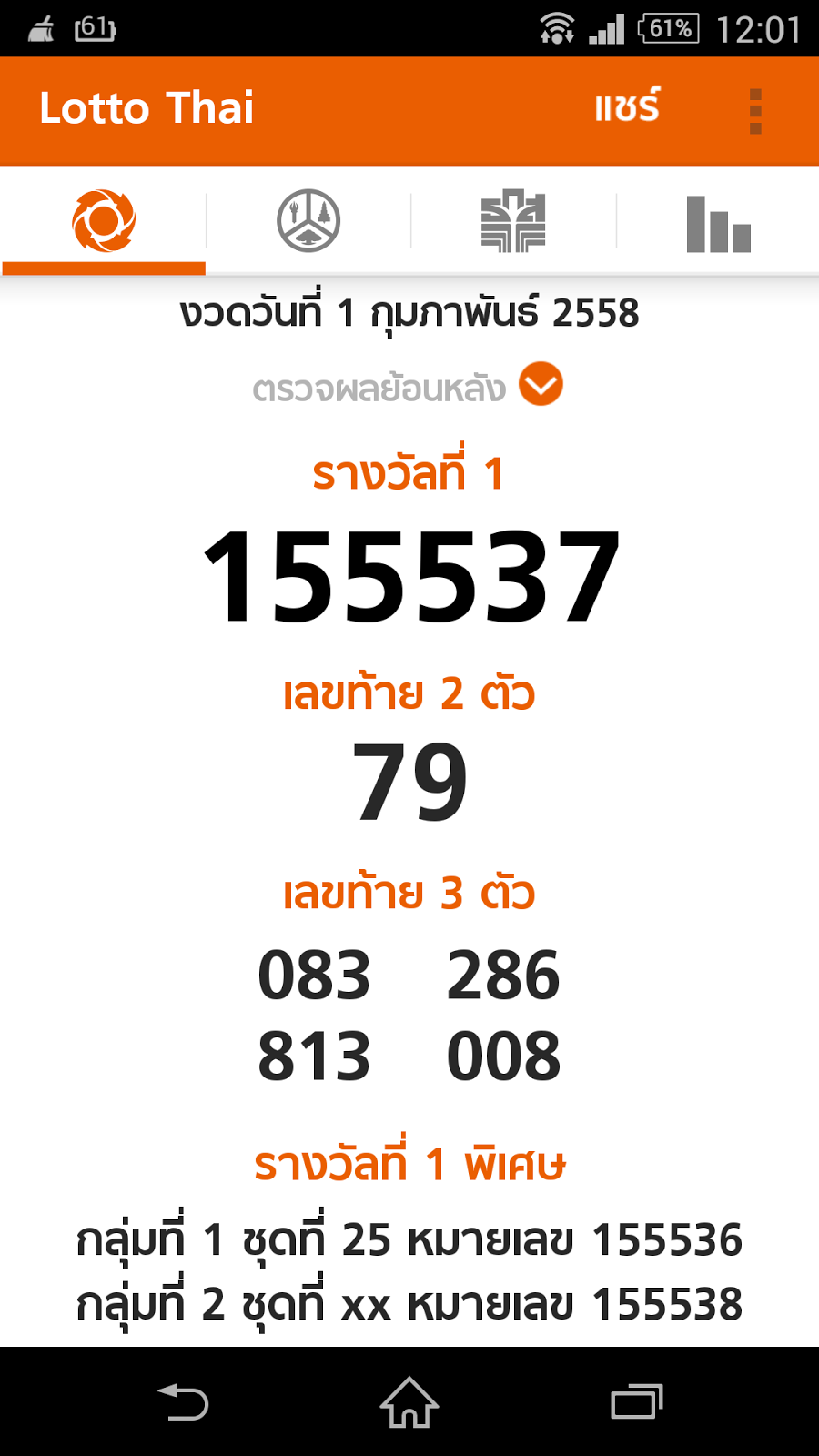Return to the home screen
The image size is (819, 1456).
(x=409, y=1401)
